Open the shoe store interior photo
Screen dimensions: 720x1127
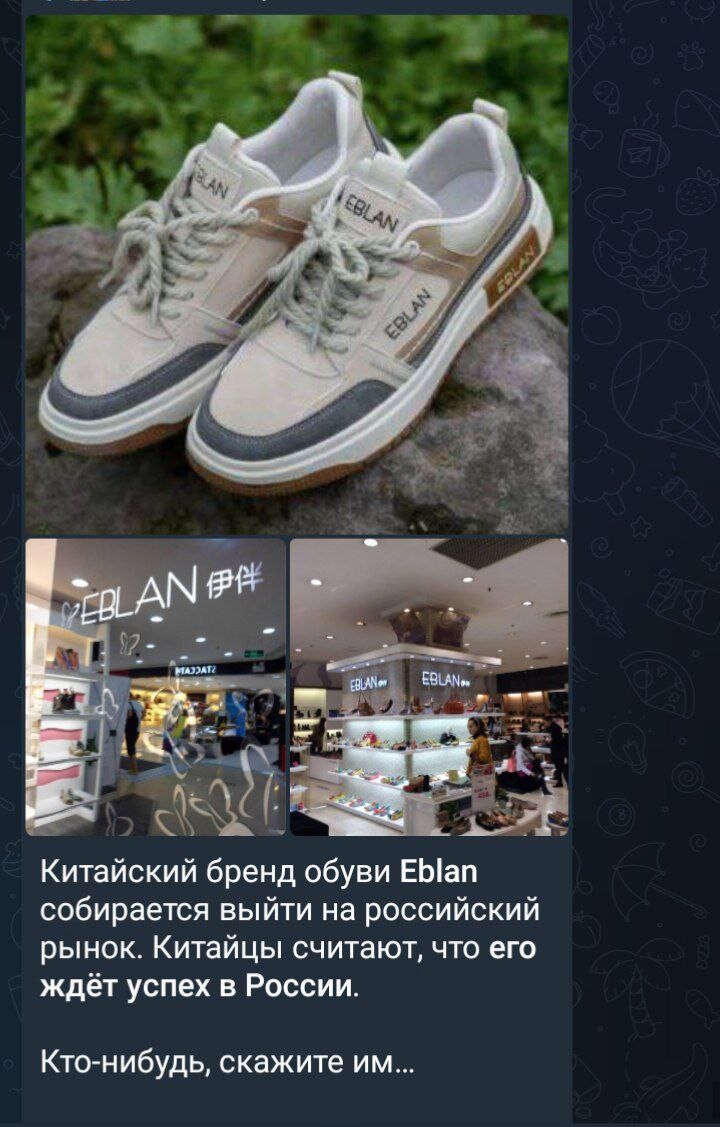point(429,686)
